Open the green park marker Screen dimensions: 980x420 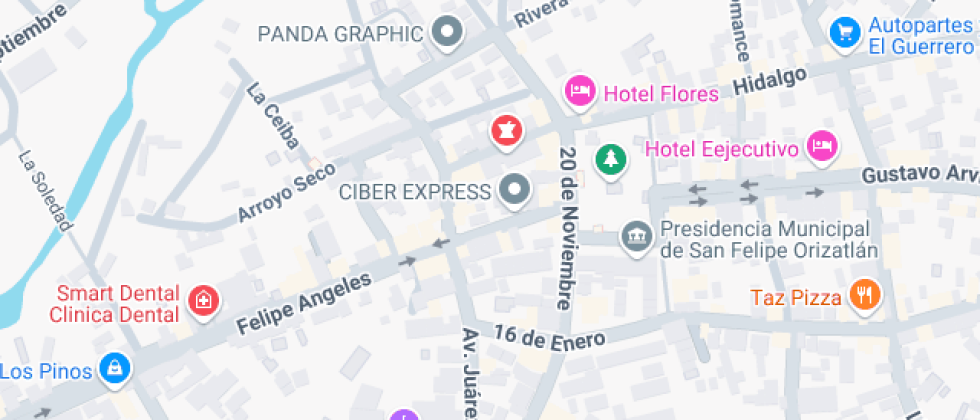point(610,158)
